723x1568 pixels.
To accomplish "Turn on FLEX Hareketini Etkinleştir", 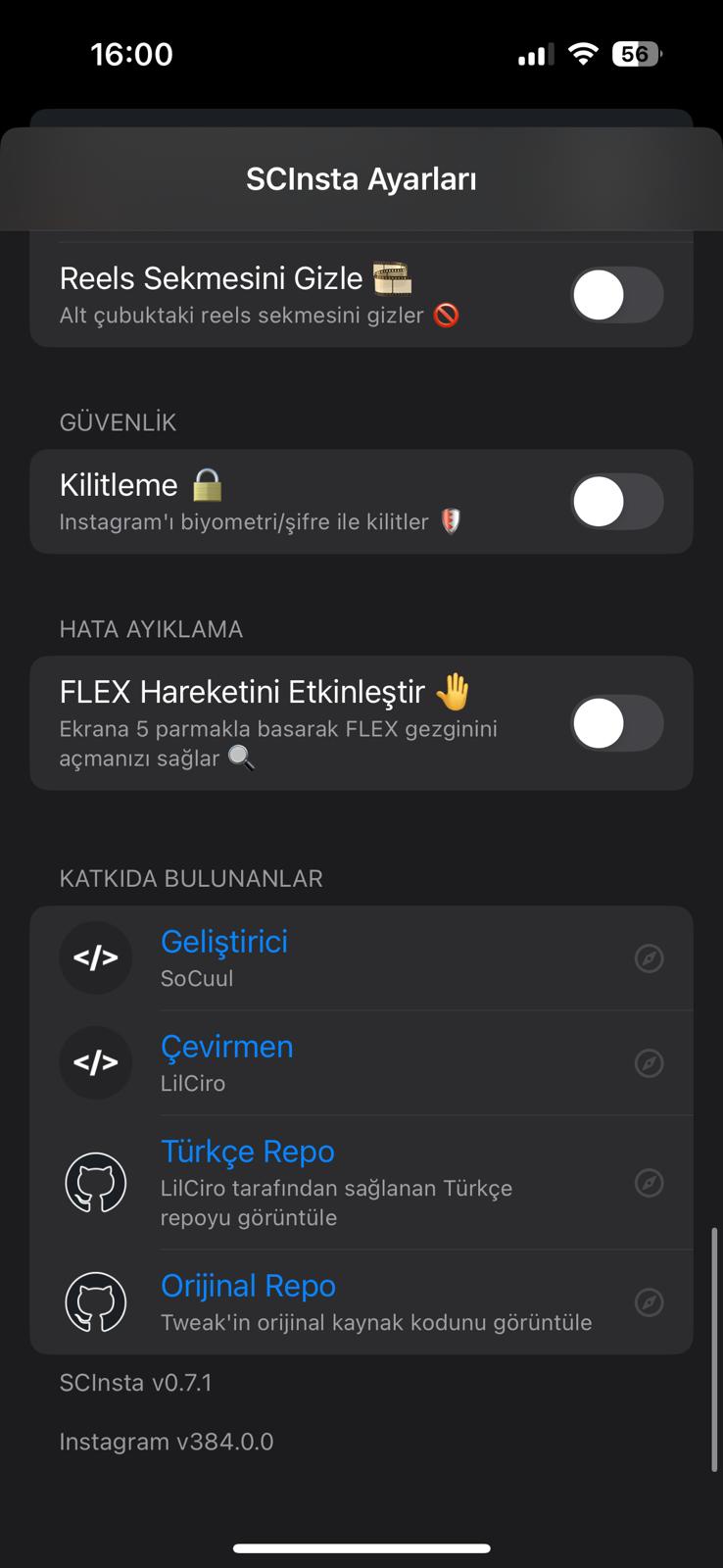I will click(616, 723).
